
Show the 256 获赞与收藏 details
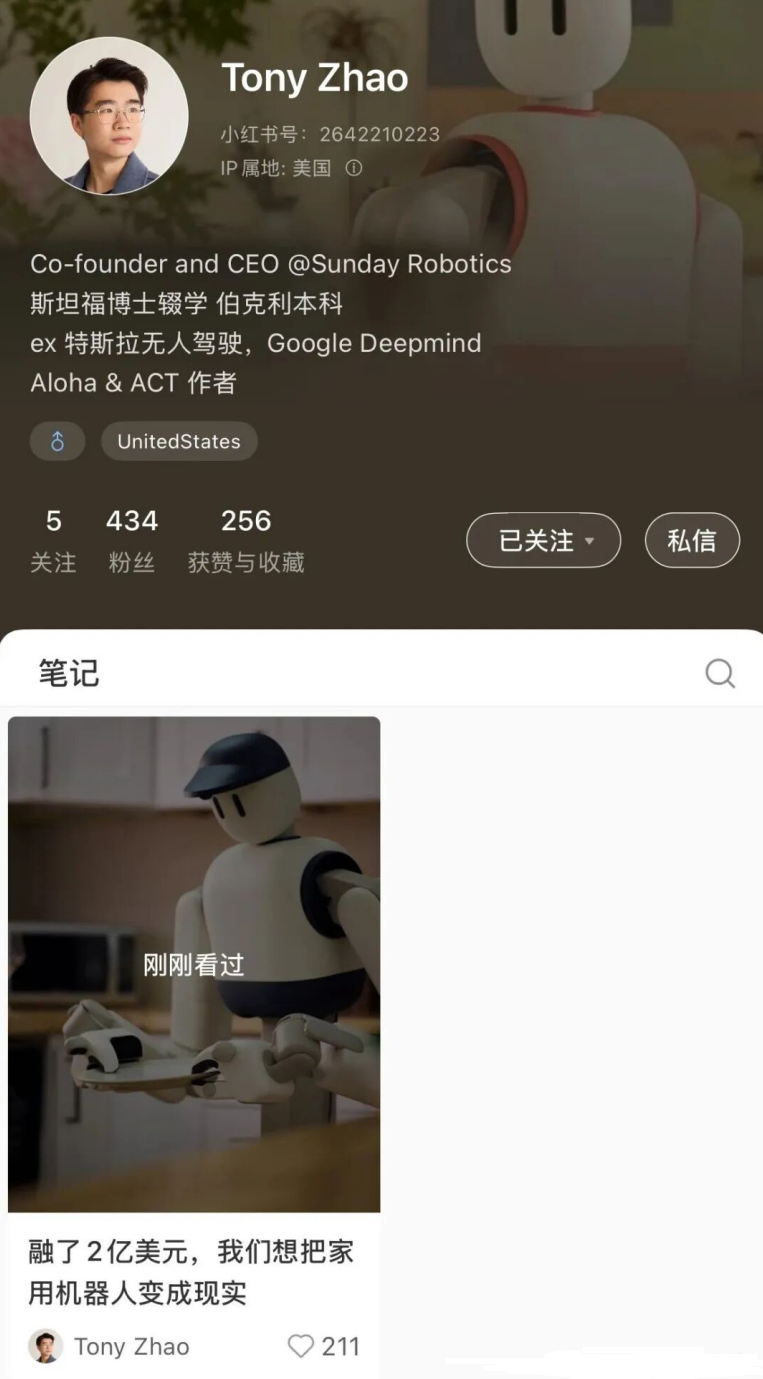pos(246,540)
